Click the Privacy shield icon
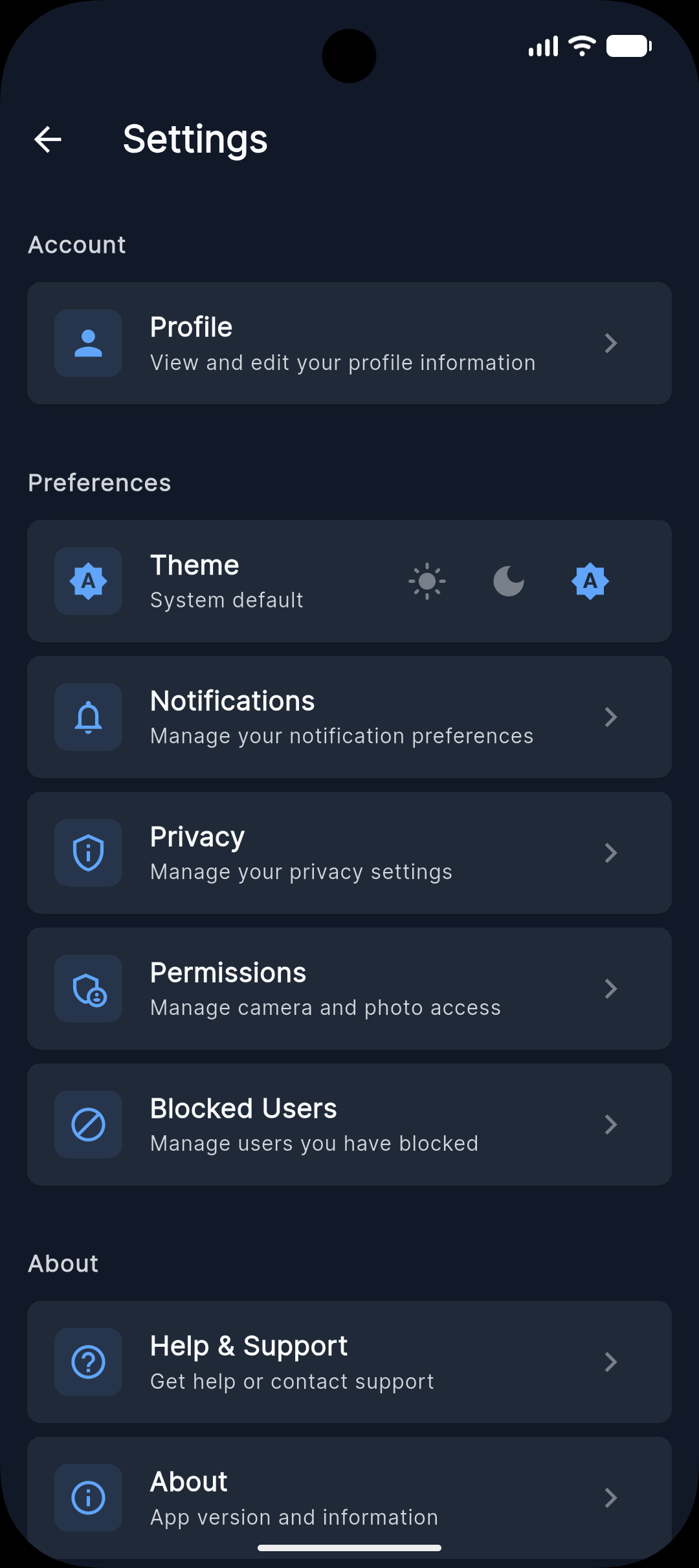 coord(88,853)
